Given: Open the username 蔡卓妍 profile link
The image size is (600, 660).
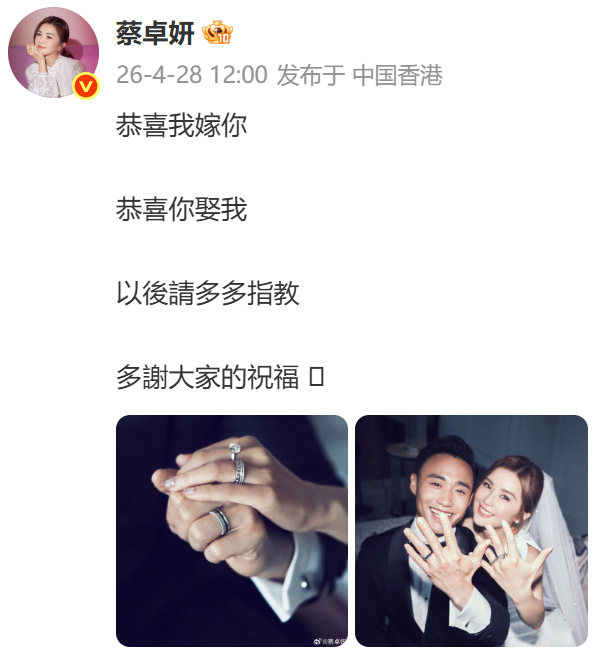Looking at the screenshot, I should click(x=155, y=33).
